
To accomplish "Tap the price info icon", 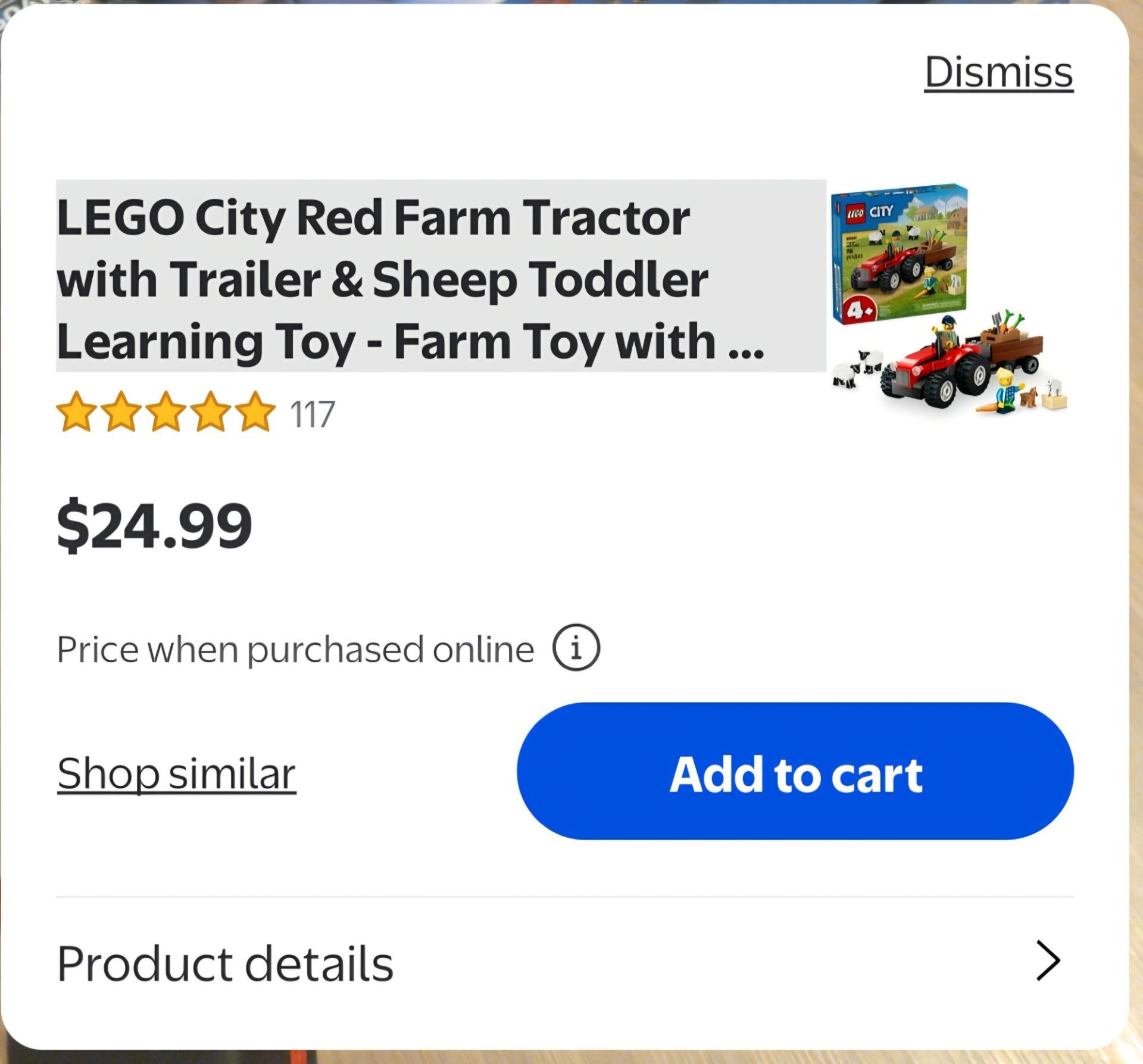I will (576, 648).
